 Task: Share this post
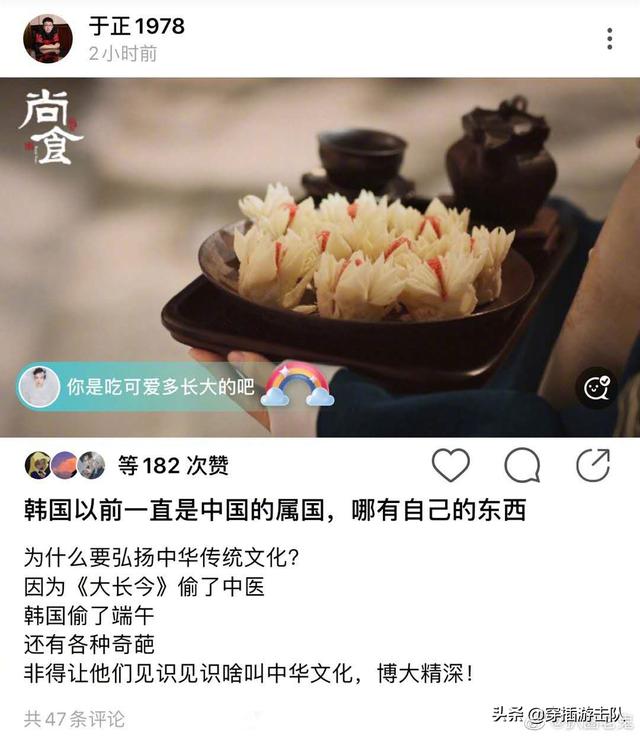point(593,465)
